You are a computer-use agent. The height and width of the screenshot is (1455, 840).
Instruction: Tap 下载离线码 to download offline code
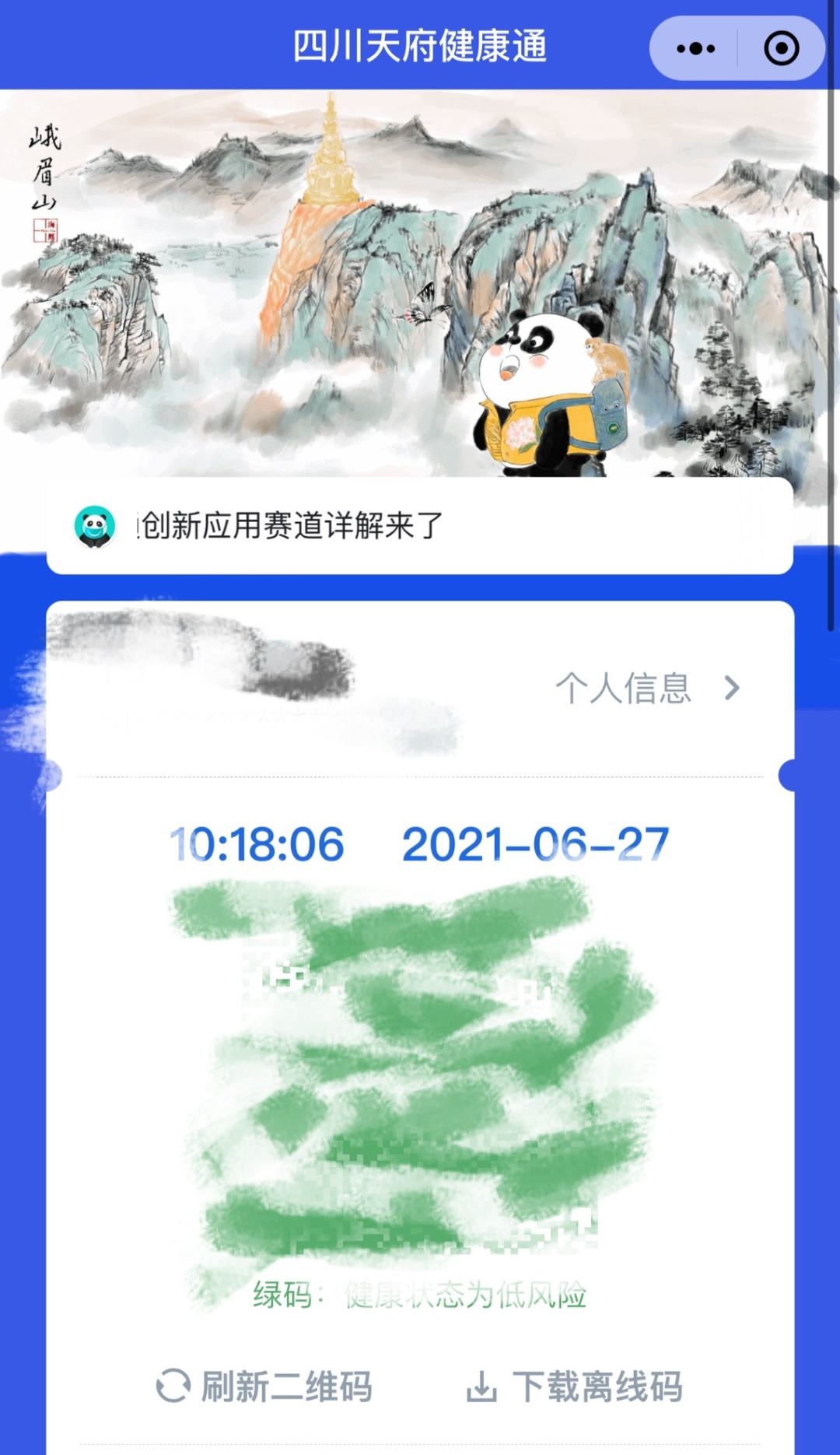[576, 1386]
